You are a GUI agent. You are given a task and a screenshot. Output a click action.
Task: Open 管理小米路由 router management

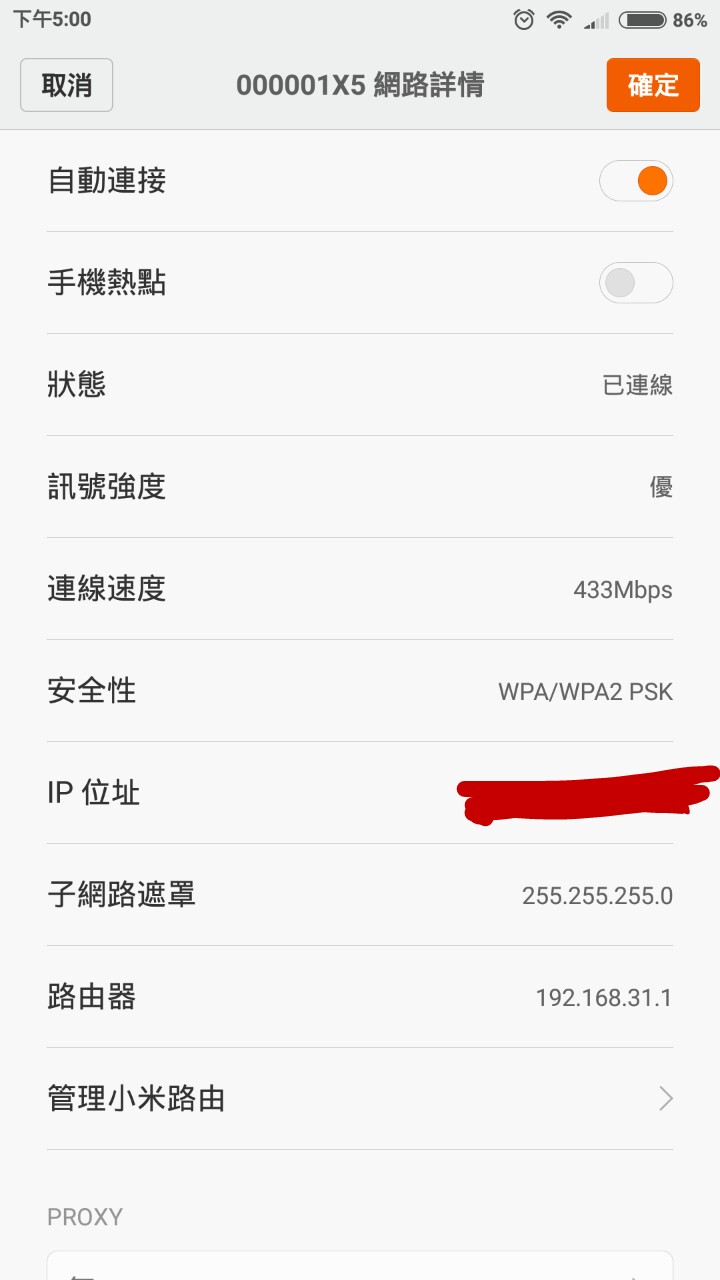click(x=360, y=1099)
